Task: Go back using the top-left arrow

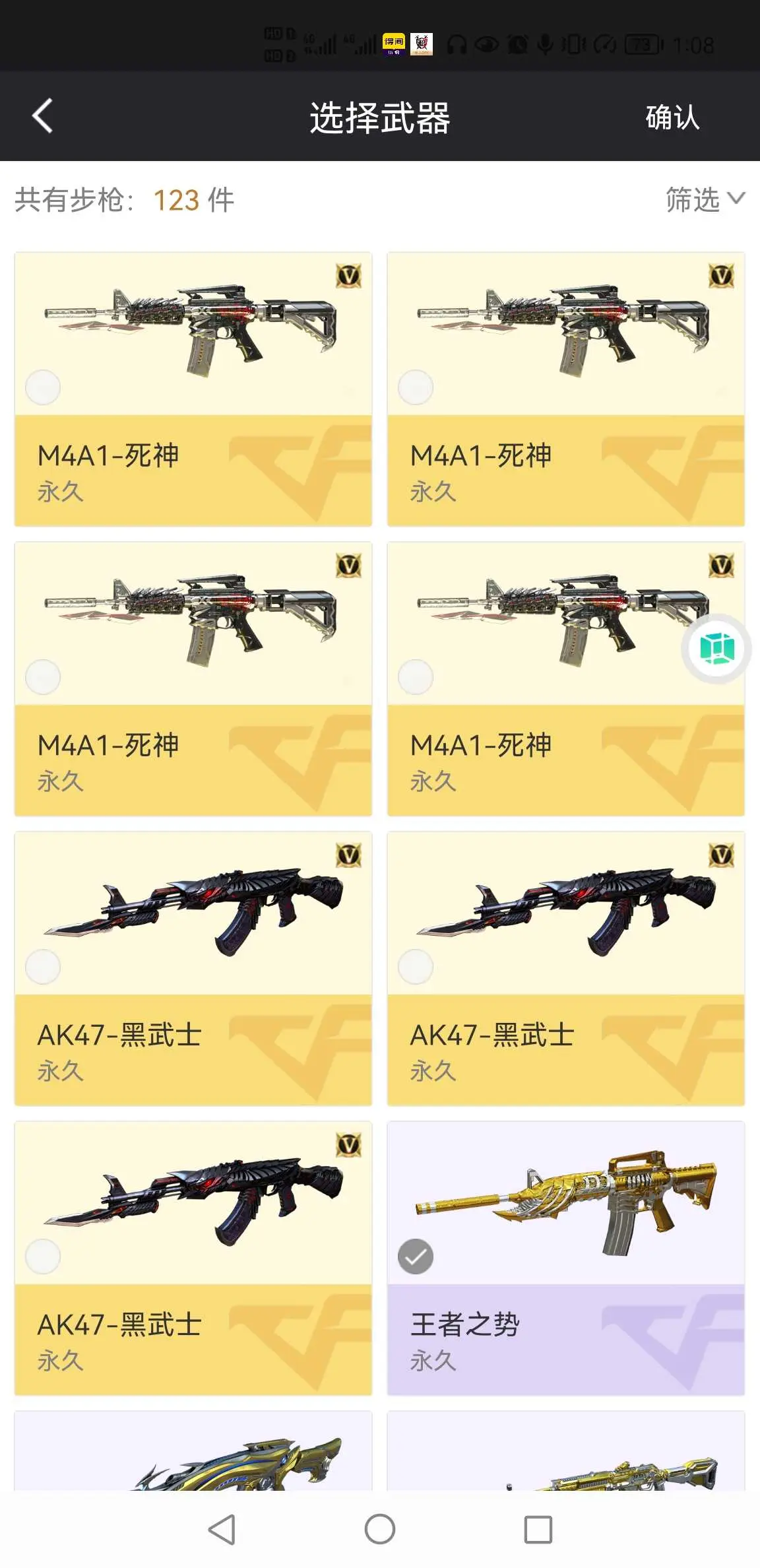Action: [x=42, y=116]
